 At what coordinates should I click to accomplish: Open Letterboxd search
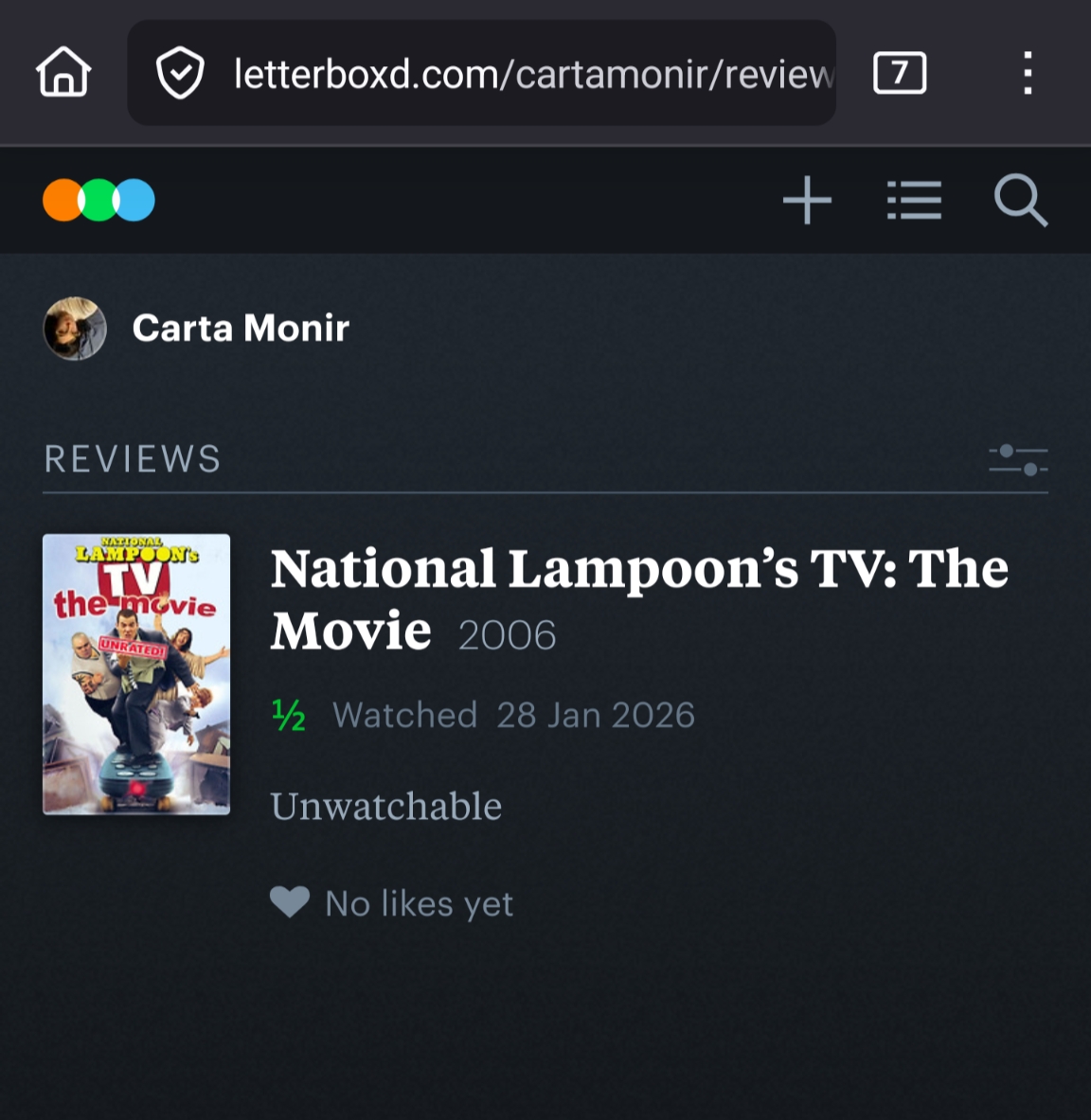[1020, 201]
